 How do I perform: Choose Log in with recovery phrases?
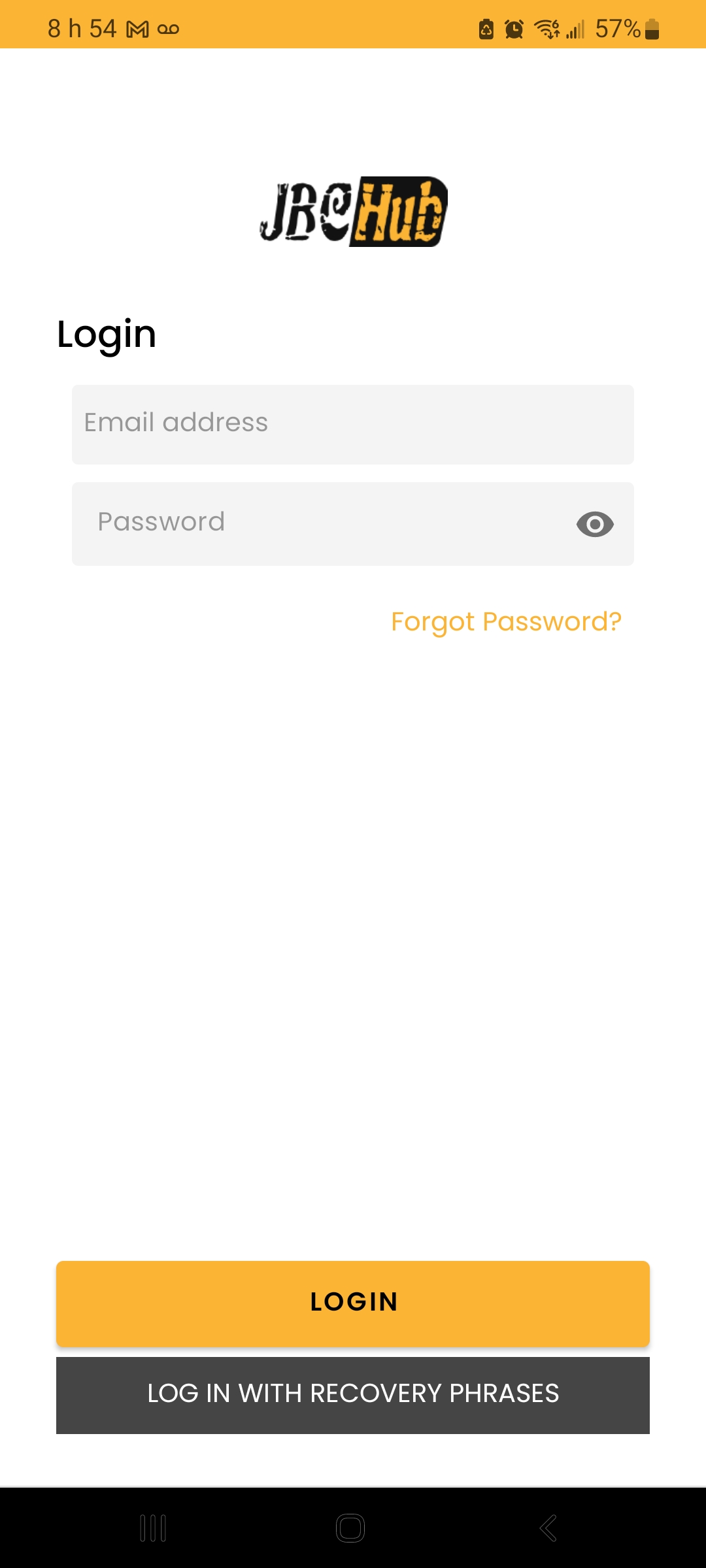[353, 1396]
